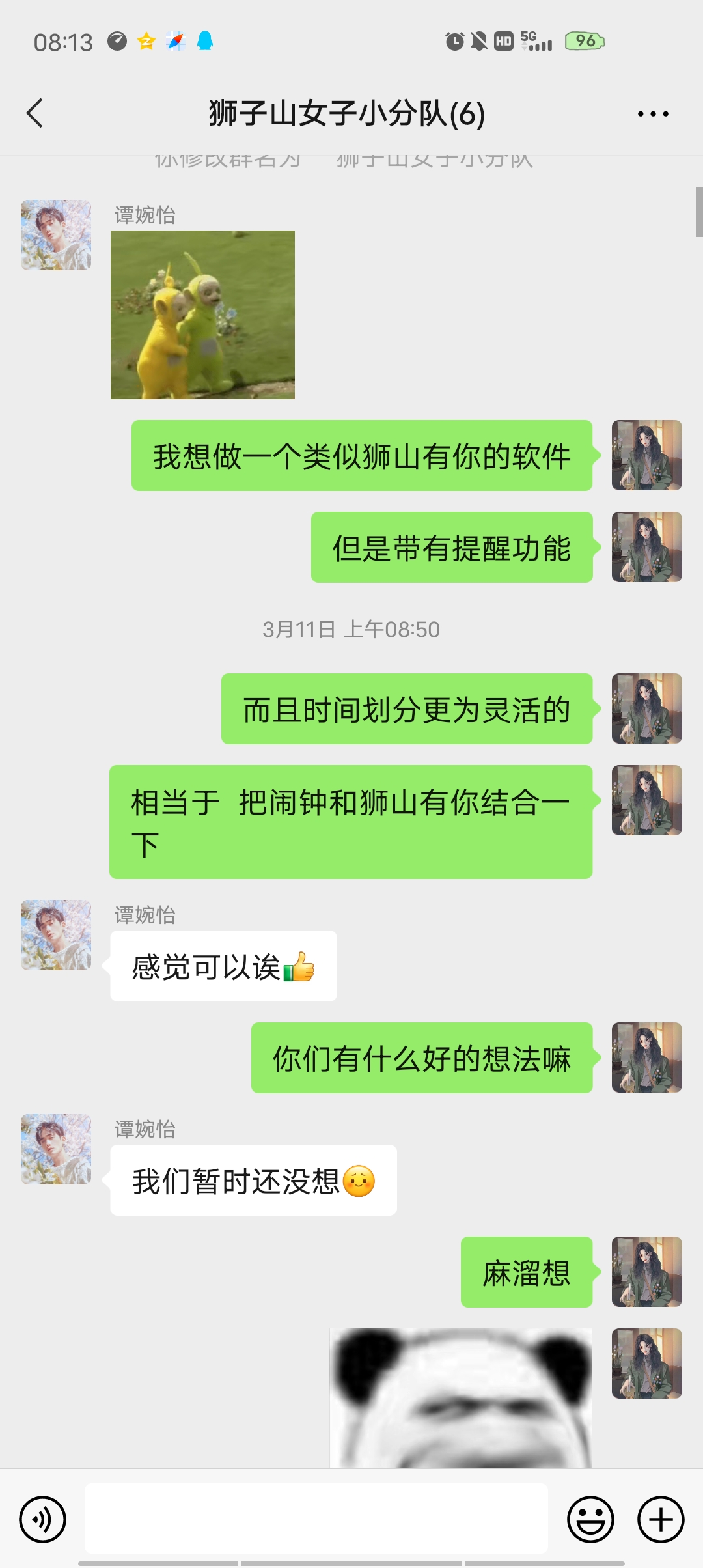Open the plus attachments menu
Screen dimensions: 703x1568
(660, 1520)
